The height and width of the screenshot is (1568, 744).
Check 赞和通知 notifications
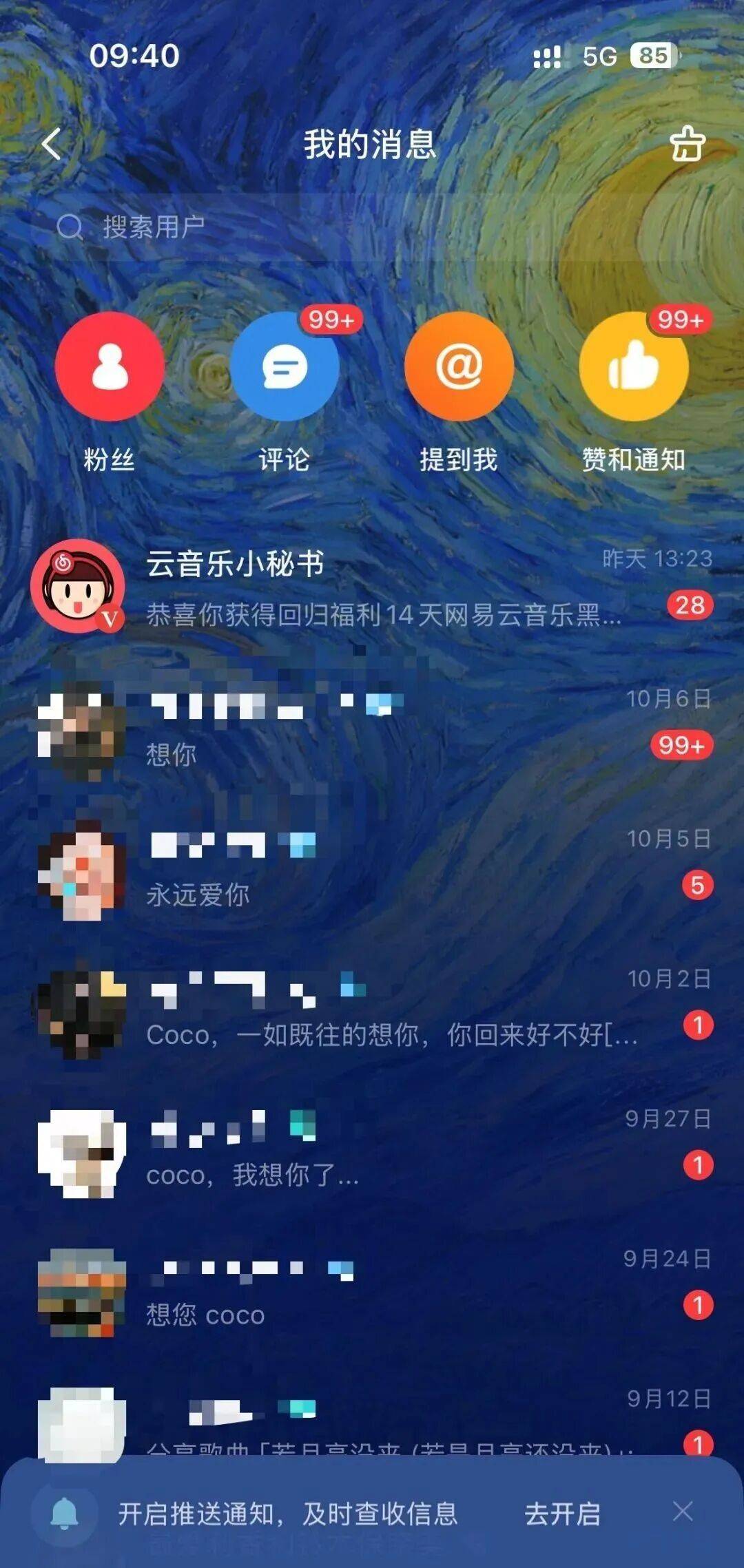click(633, 367)
